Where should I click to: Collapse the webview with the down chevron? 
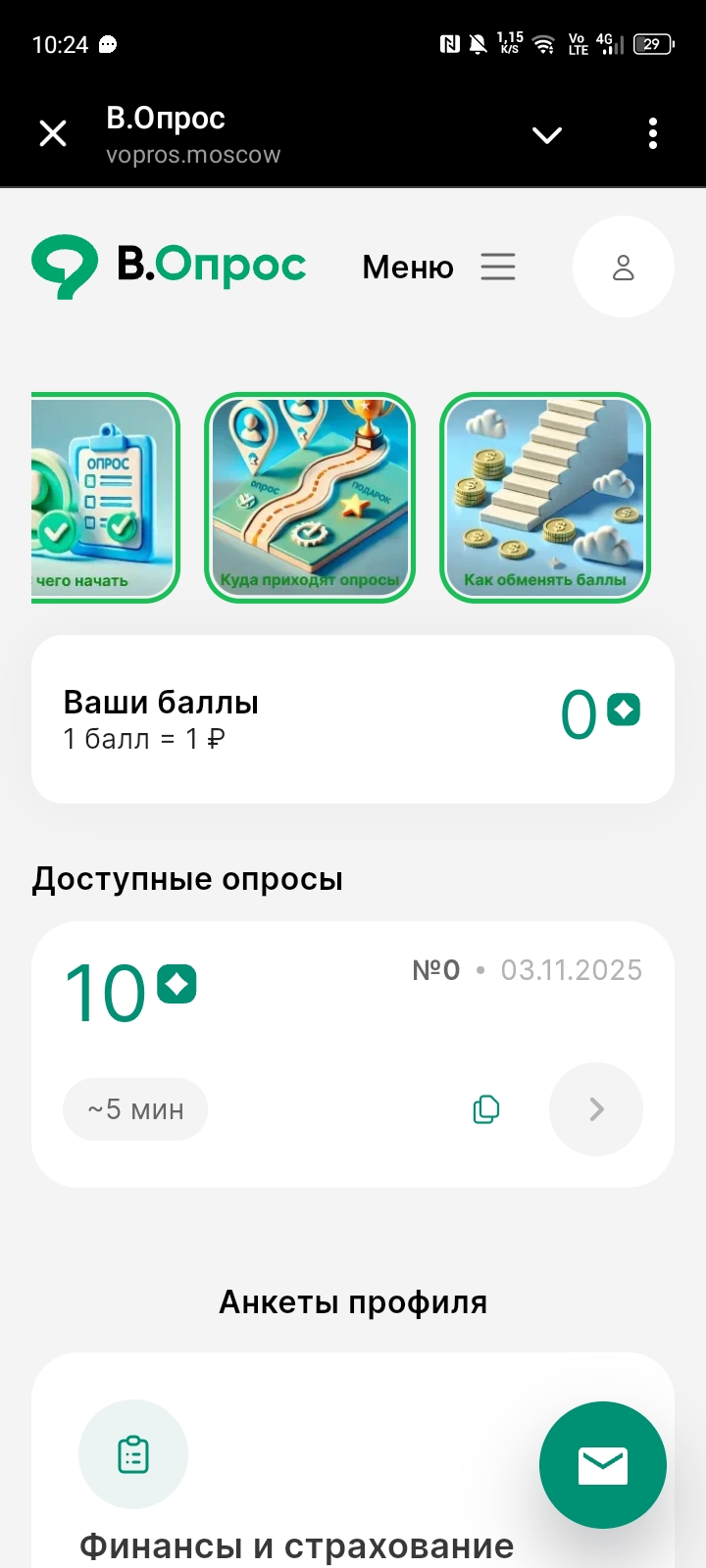click(546, 134)
